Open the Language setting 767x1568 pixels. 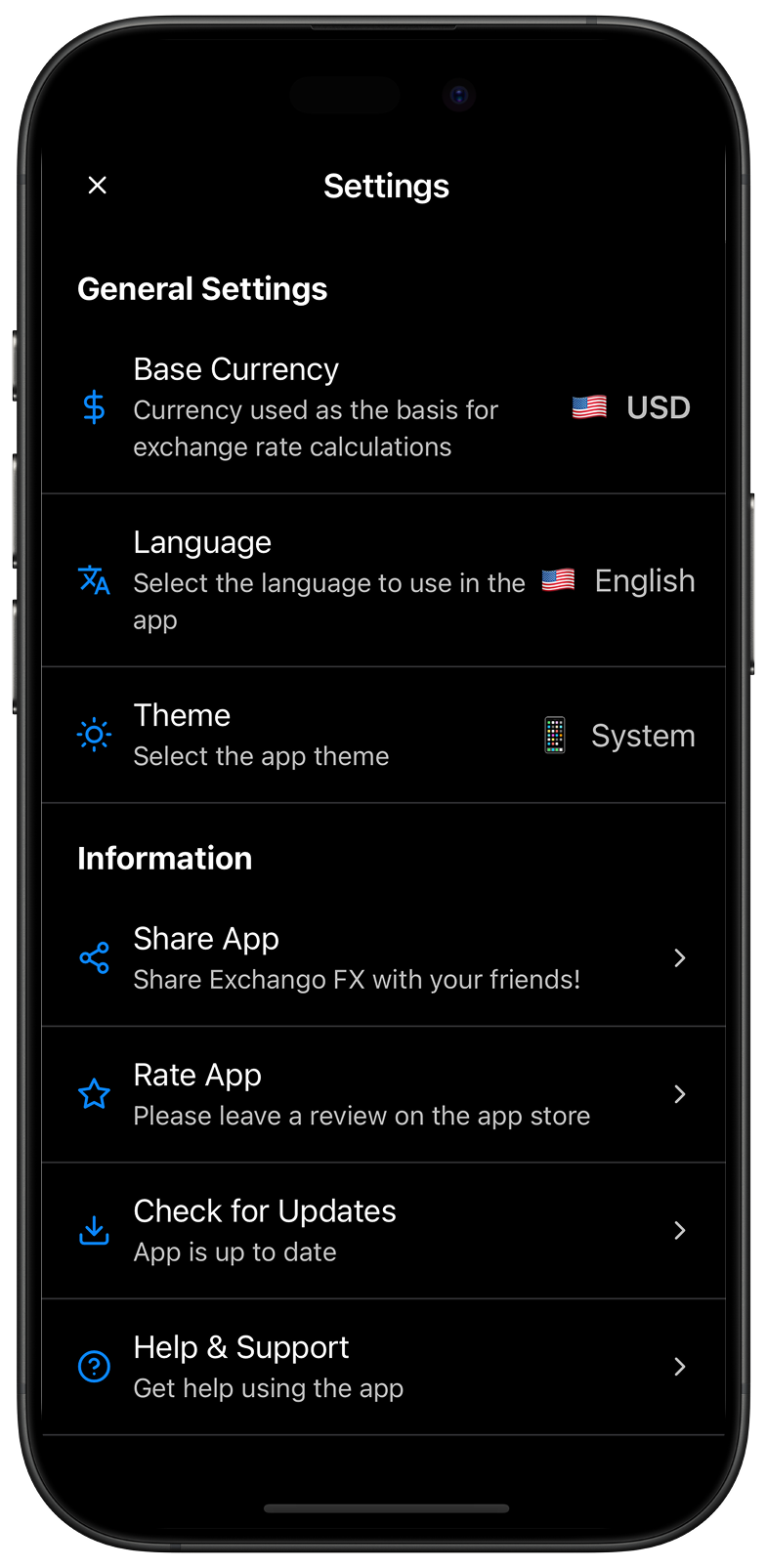pos(383,580)
